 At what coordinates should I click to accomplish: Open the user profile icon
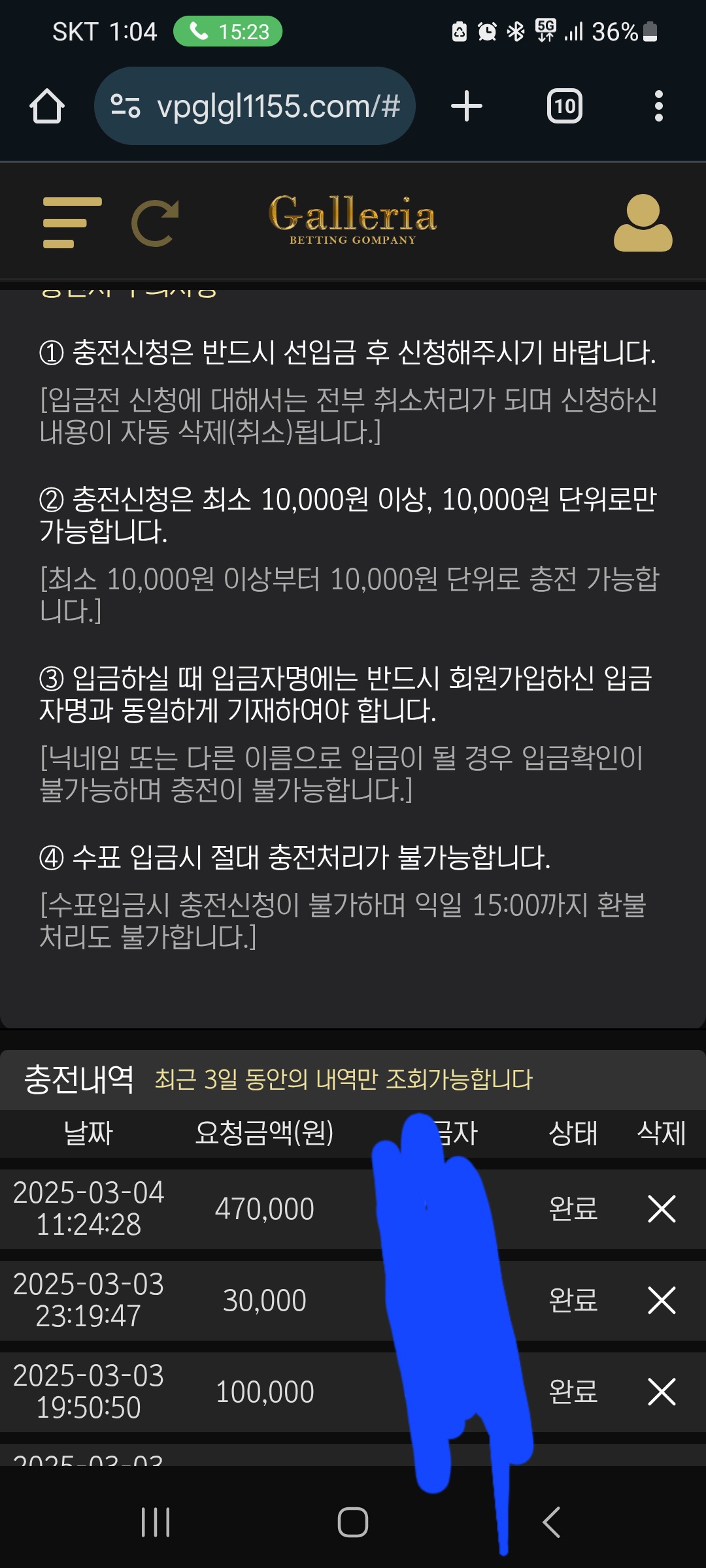pyautogui.click(x=643, y=223)
